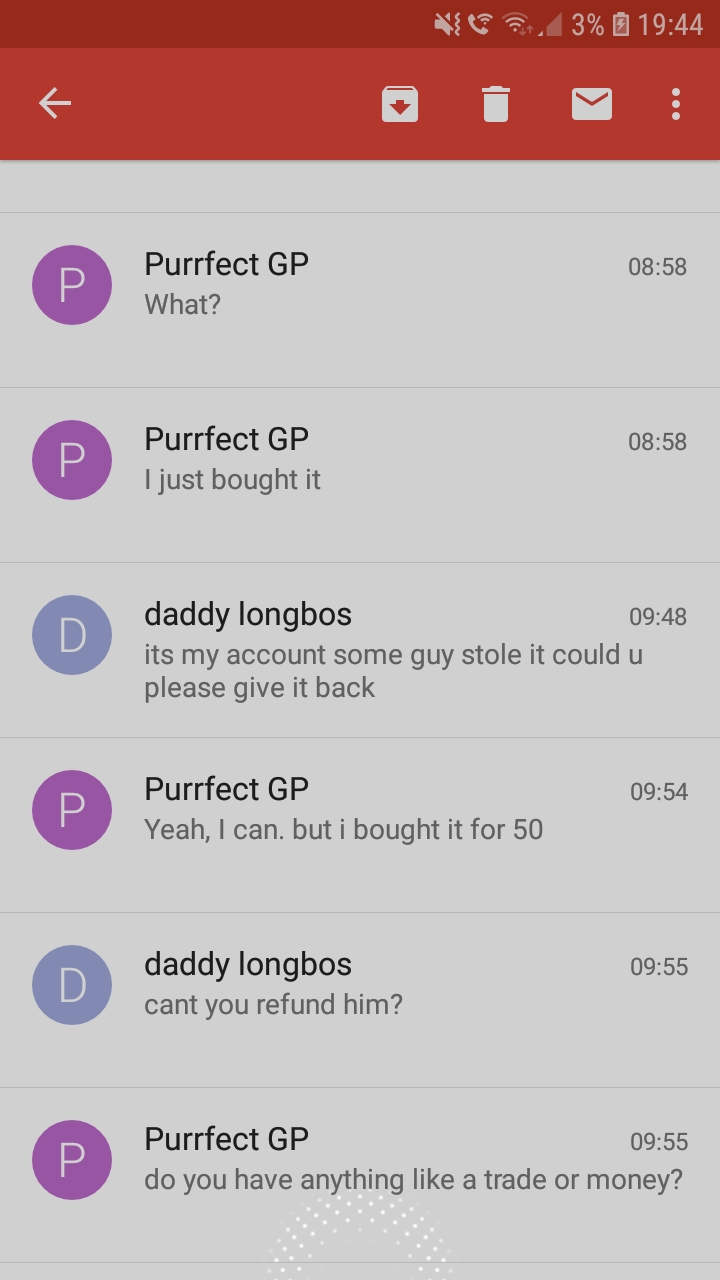Open the "I just bought it" message
Image resolution: width=720 pixels, height=1280 pixels.
pos(360,475)
